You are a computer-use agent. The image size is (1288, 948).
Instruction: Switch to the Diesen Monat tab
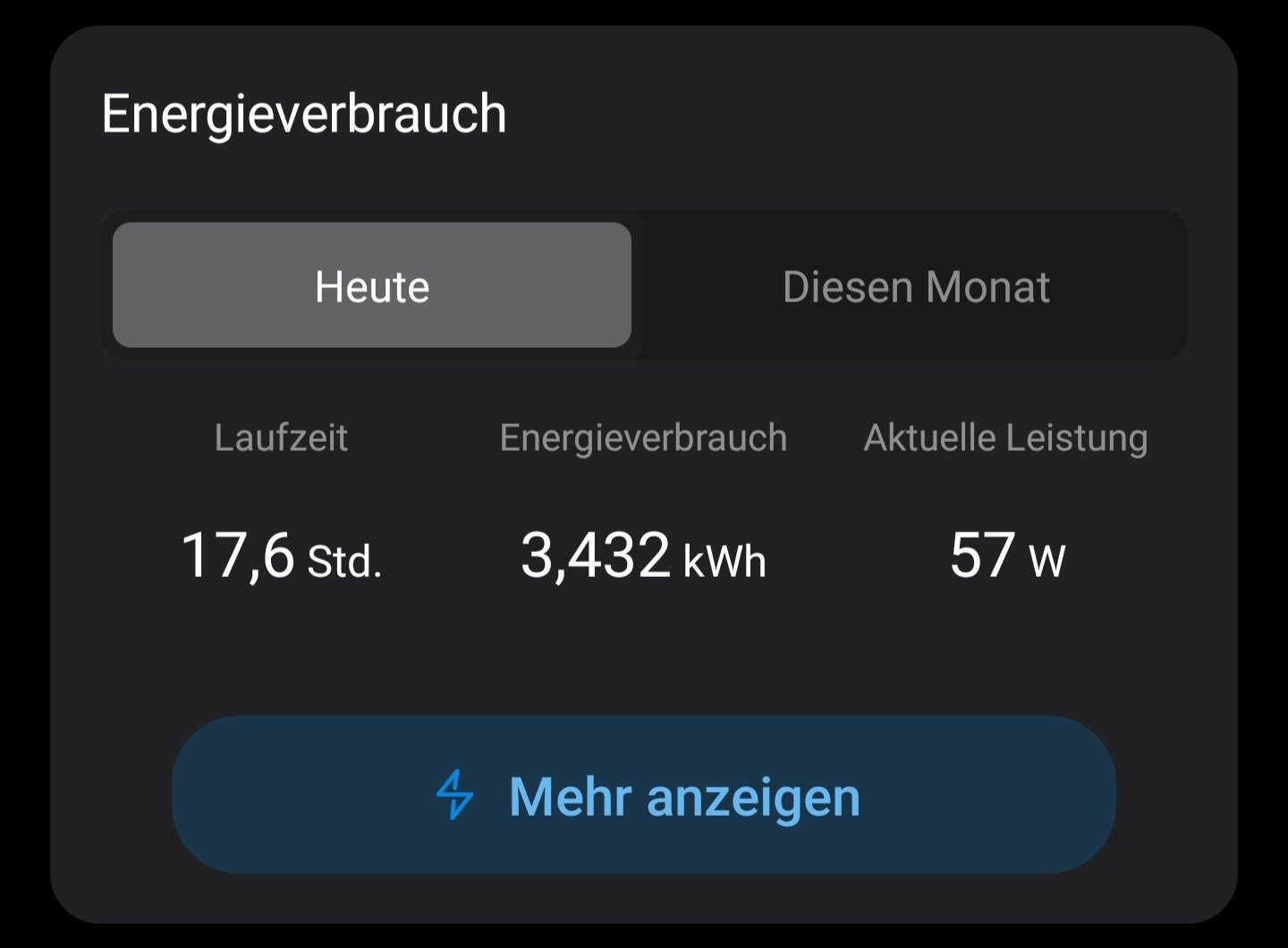click(x=915, y=287)
